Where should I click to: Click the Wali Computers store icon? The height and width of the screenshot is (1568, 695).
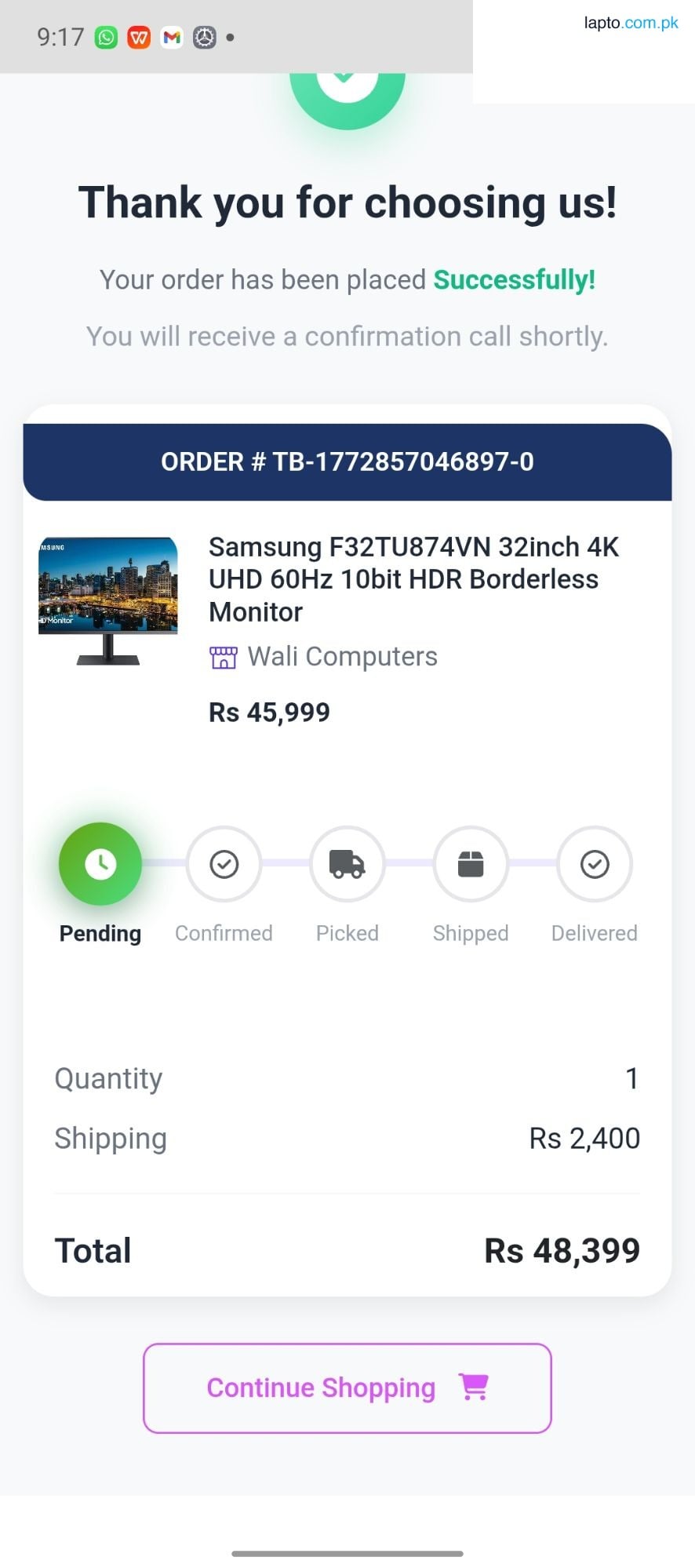click(x=224, y=657)
